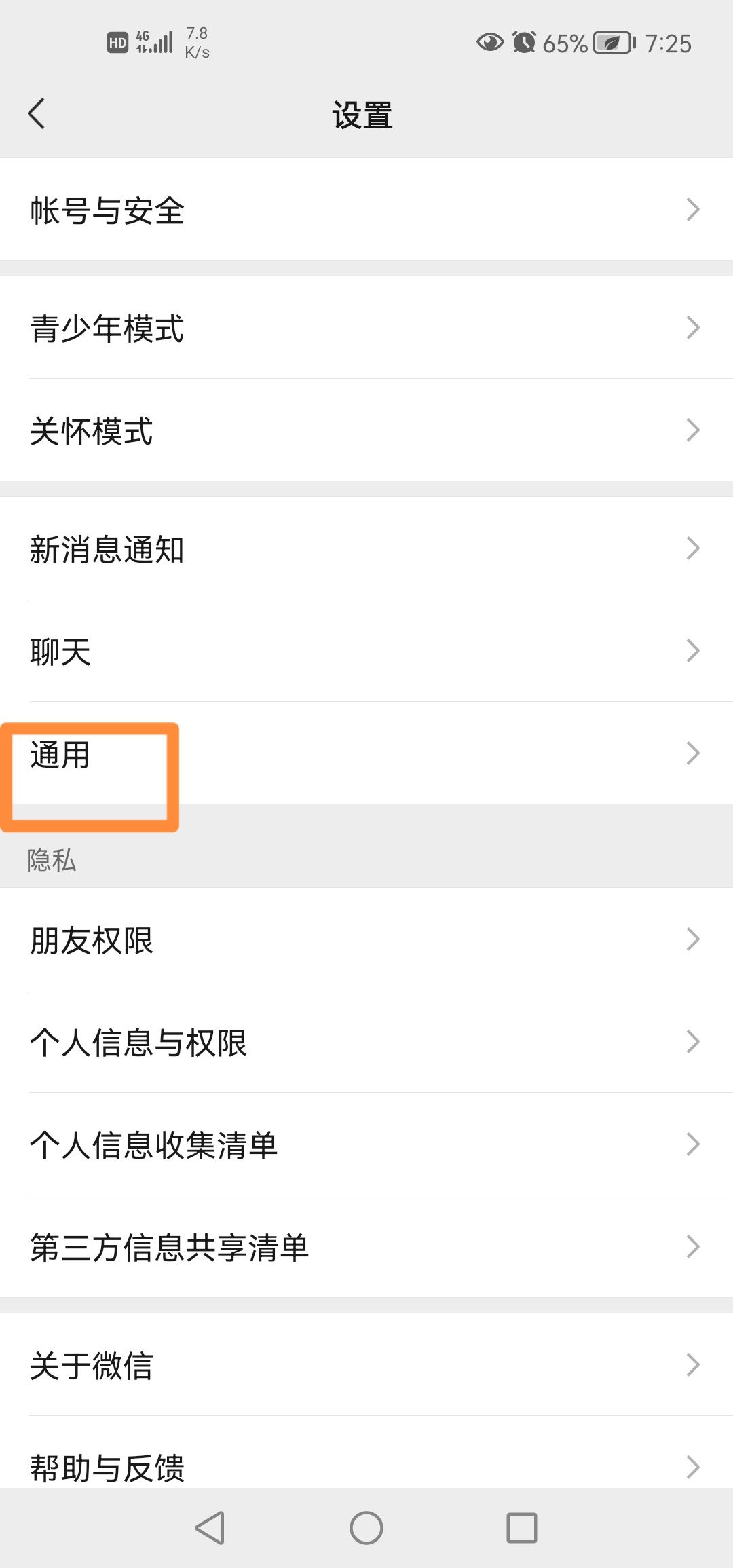Viewport: 733px width, 1568px height.
Task: Click the HD volte icon in status bar
Action: tap(117, 43)
